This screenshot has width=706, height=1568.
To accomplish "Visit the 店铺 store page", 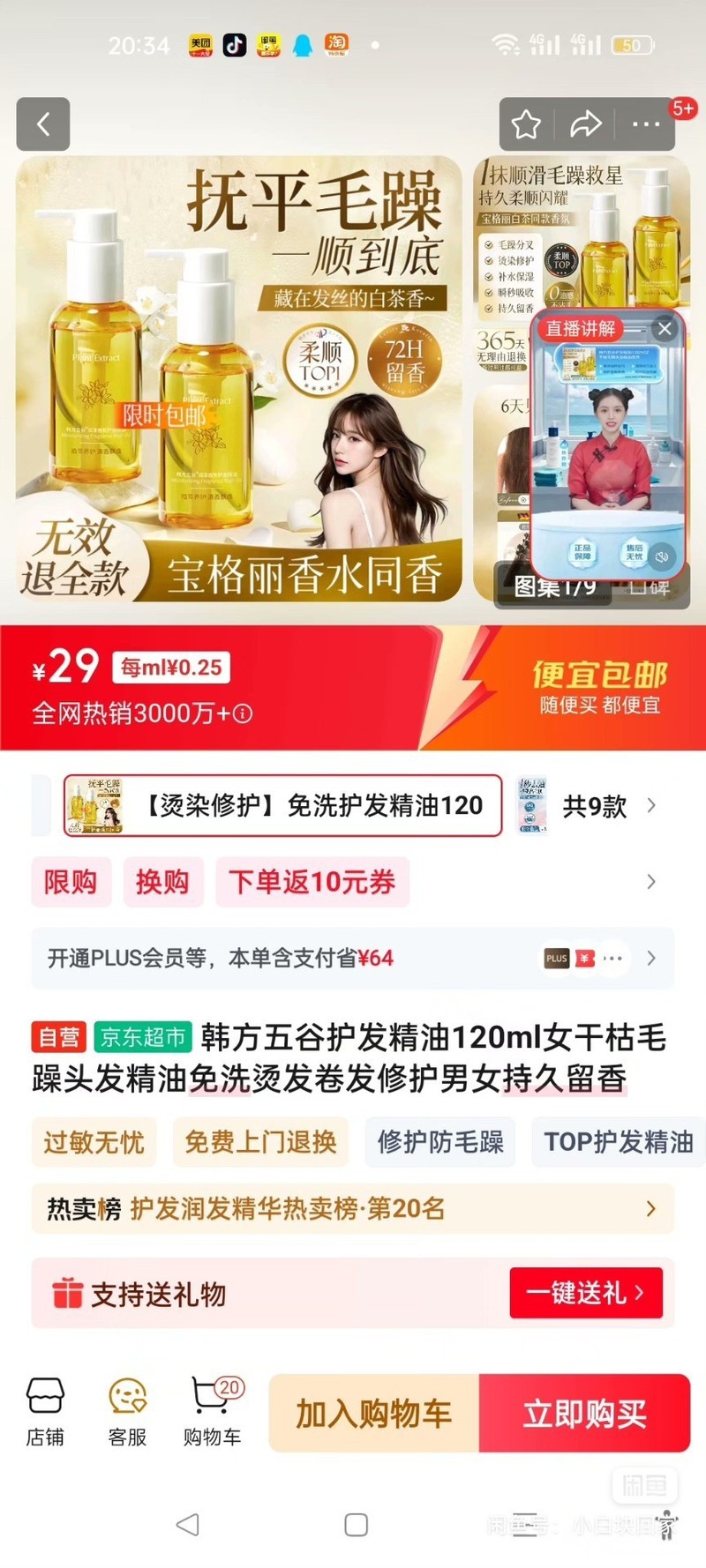I will point(45,1412).
